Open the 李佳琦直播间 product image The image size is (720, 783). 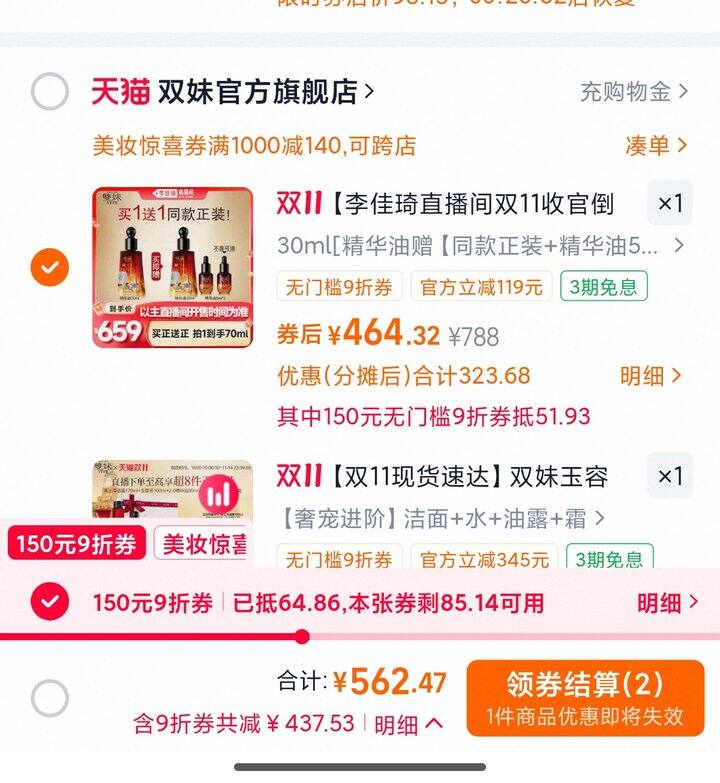click(173, 267)
